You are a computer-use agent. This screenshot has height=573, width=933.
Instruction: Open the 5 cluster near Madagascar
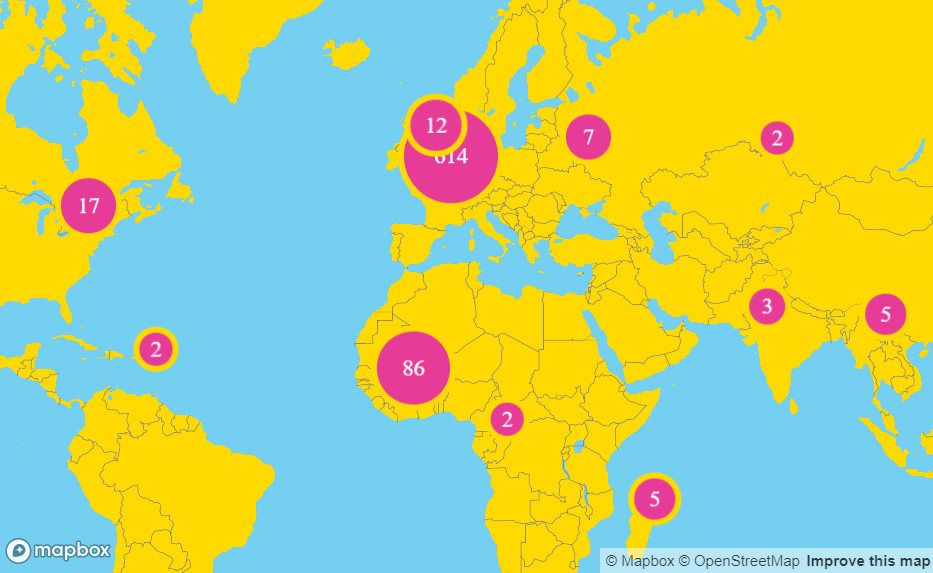[654, 498]
